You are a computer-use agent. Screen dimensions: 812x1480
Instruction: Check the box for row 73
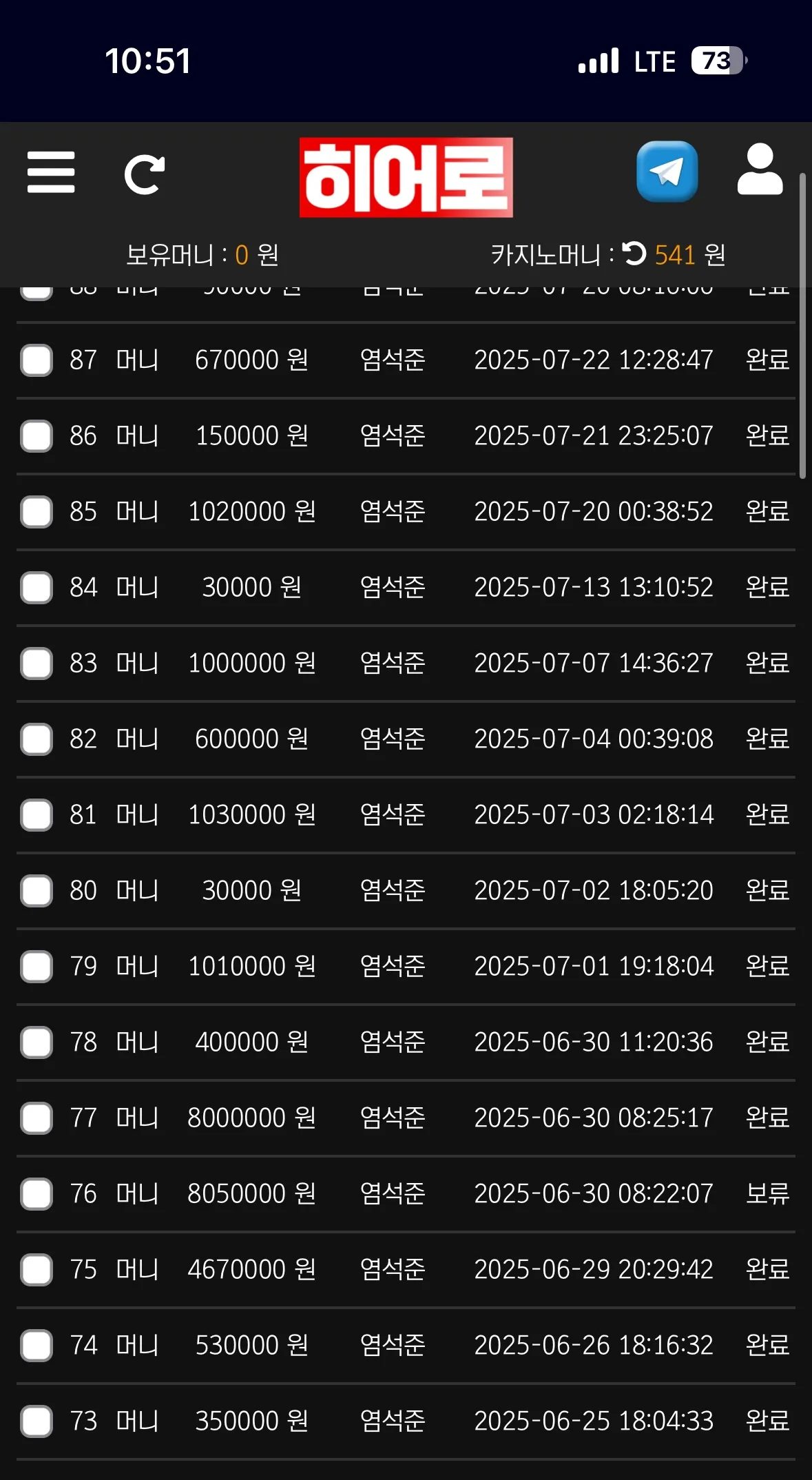(37, 1421)
